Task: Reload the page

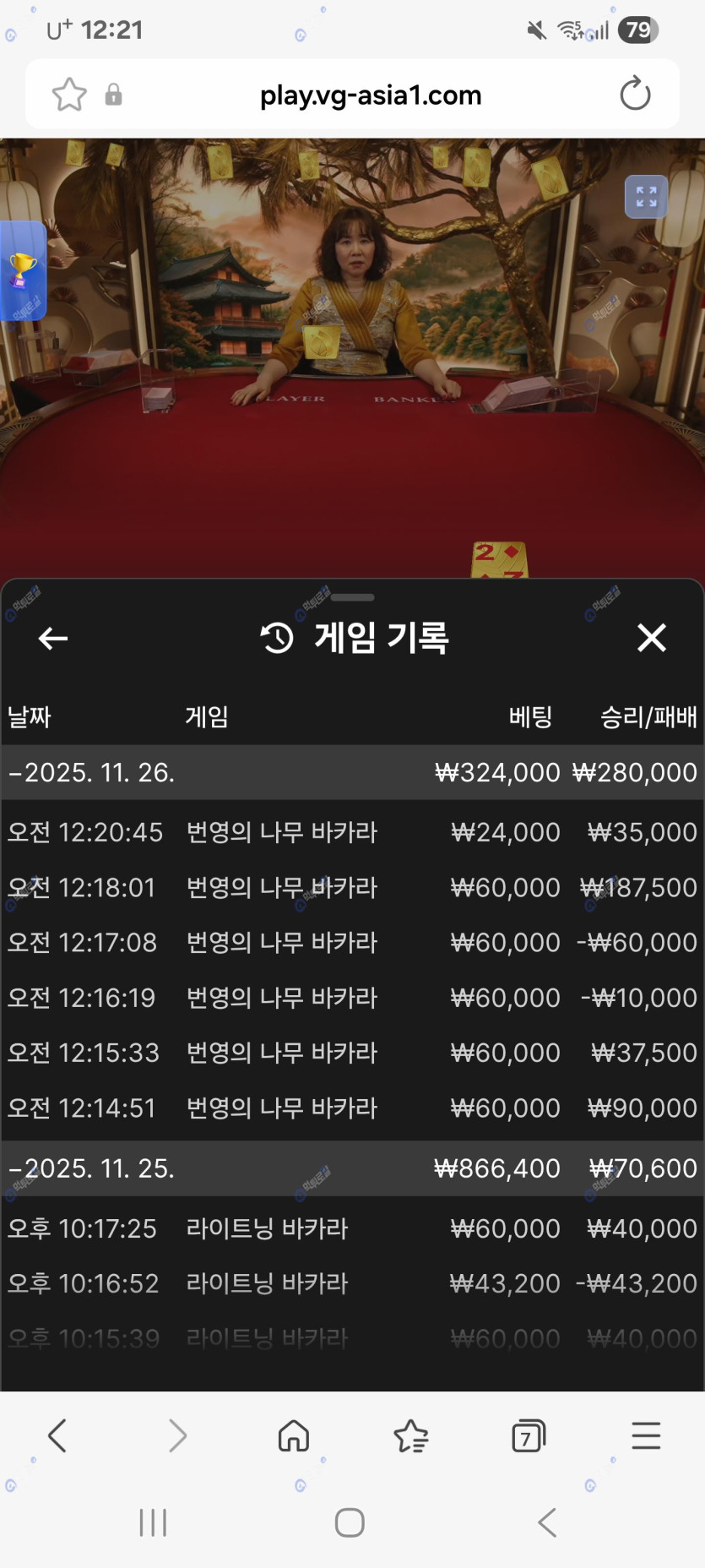Action: pyautogui.click(x=635, y=94)
